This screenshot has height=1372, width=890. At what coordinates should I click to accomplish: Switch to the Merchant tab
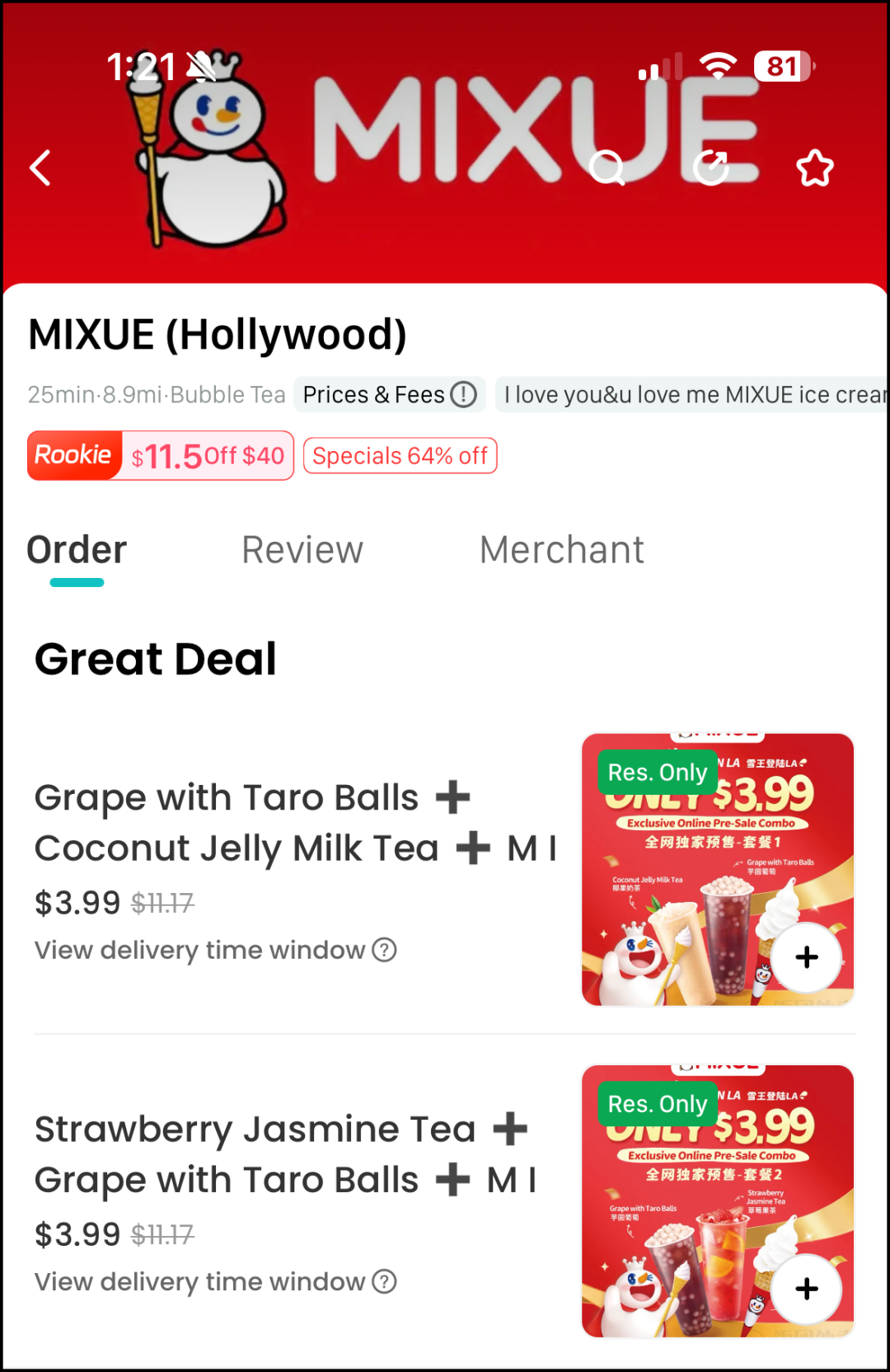(x=561, y=550)
